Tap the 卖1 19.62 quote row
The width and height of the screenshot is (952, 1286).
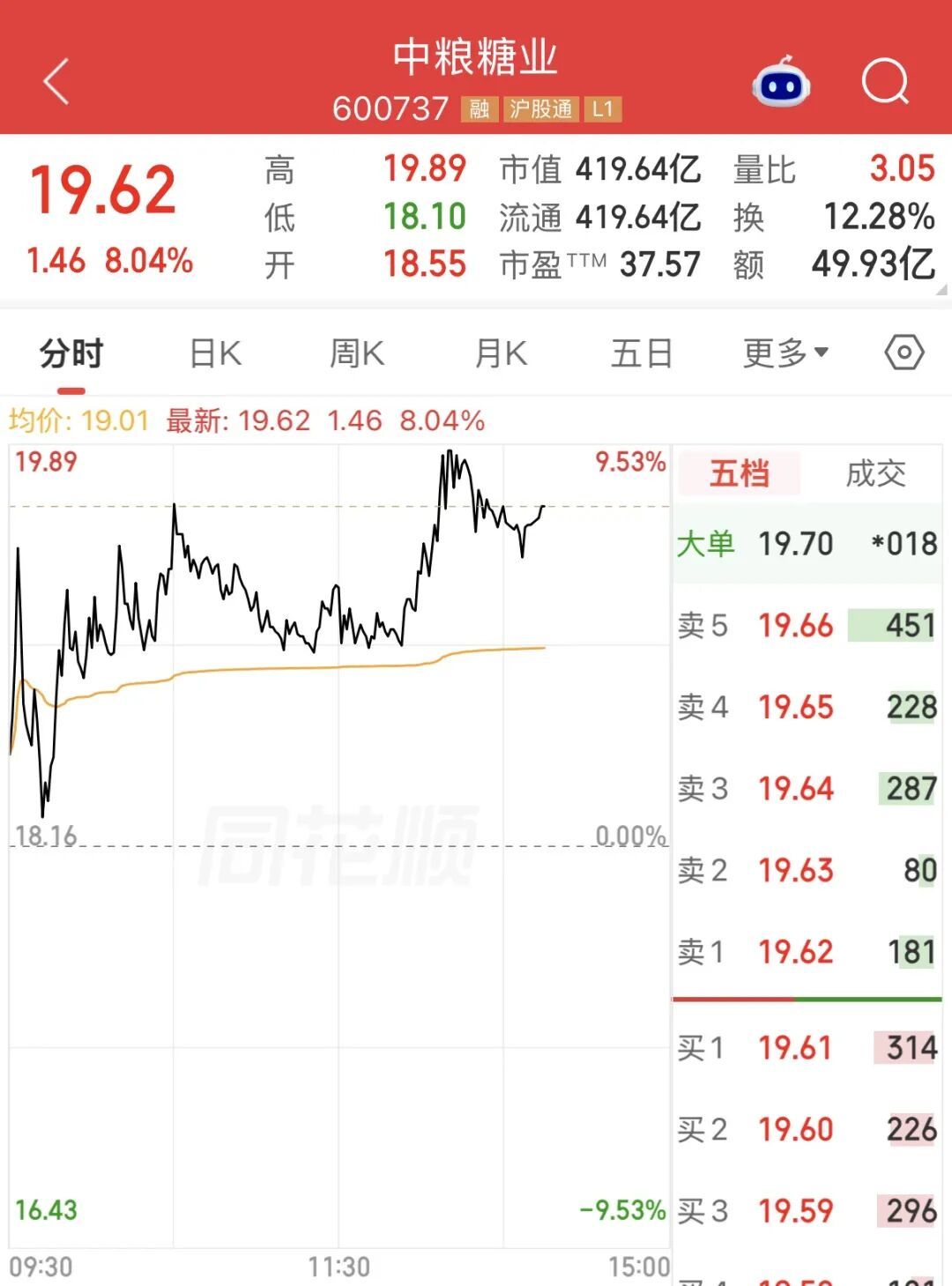point(807,952)
